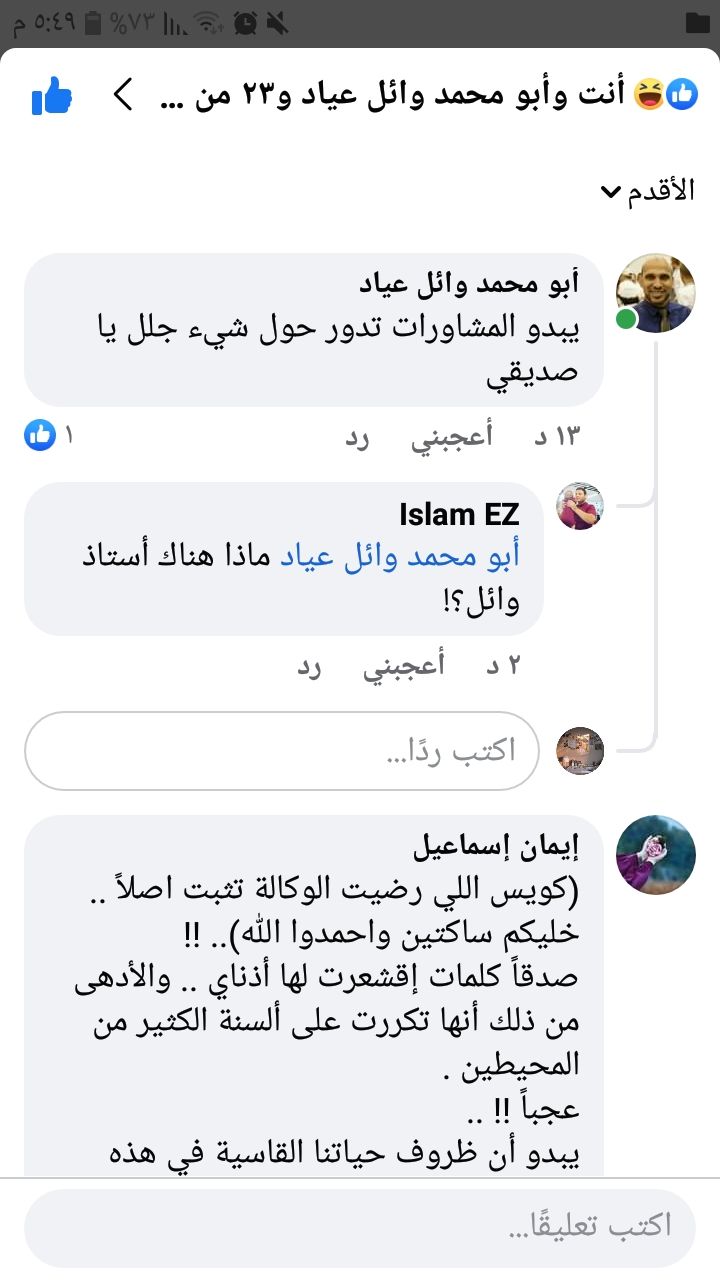Tap the اكتب تعليقًا comment field
The image size is (720, 1280).
[360, 1225]
